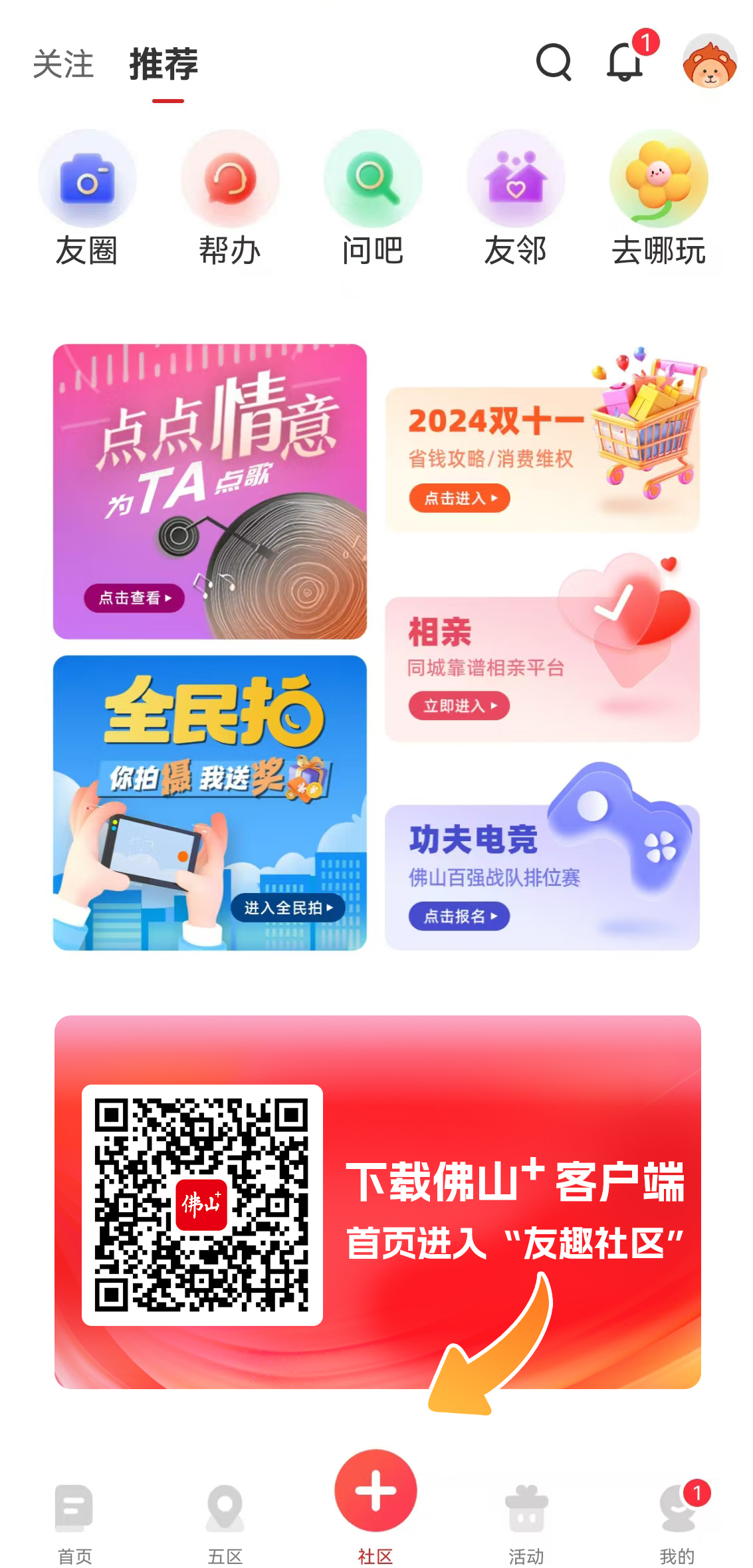Open 去哪玩

tap(659, 199)
